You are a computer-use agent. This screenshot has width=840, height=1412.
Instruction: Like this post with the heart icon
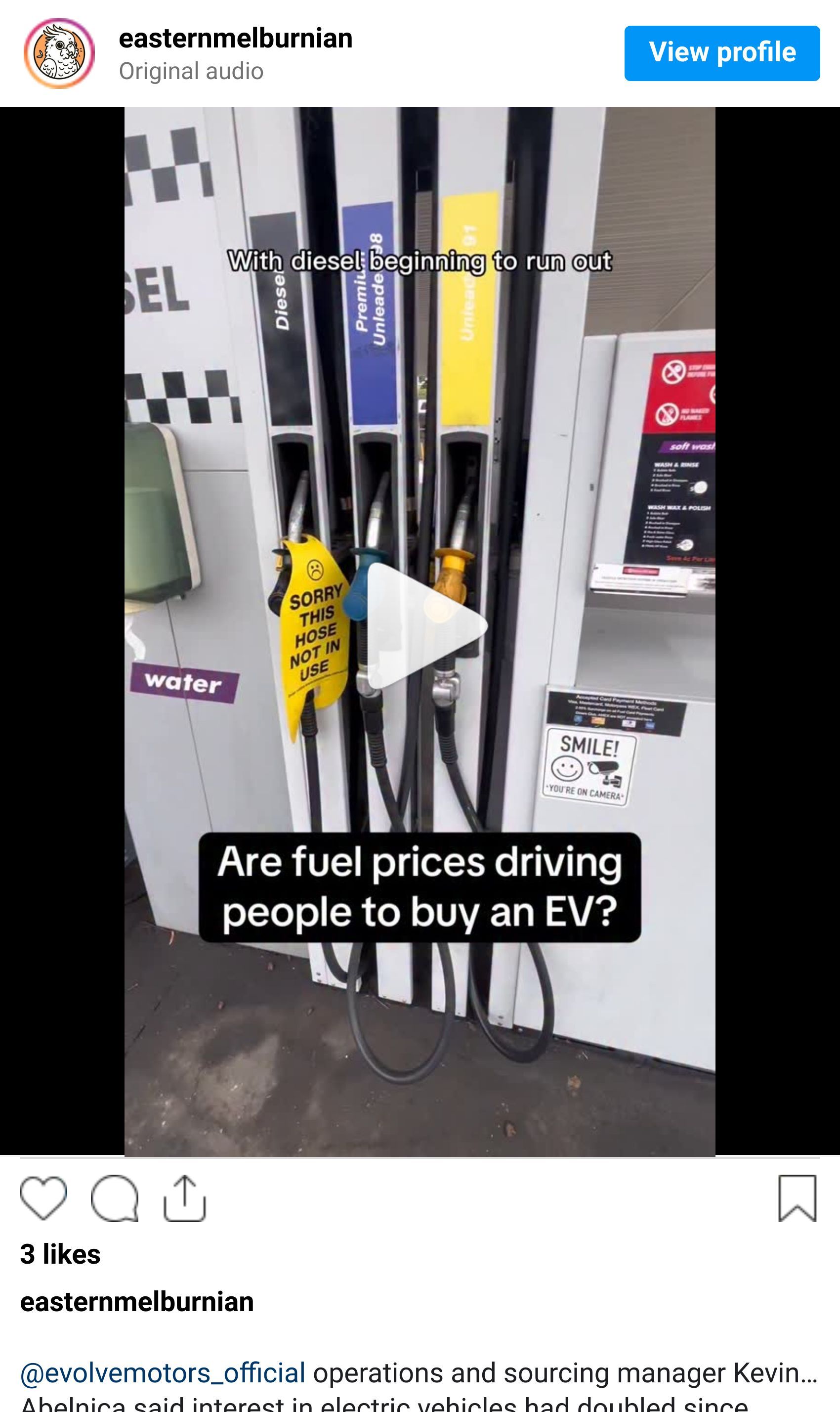tap(43, 1197)
